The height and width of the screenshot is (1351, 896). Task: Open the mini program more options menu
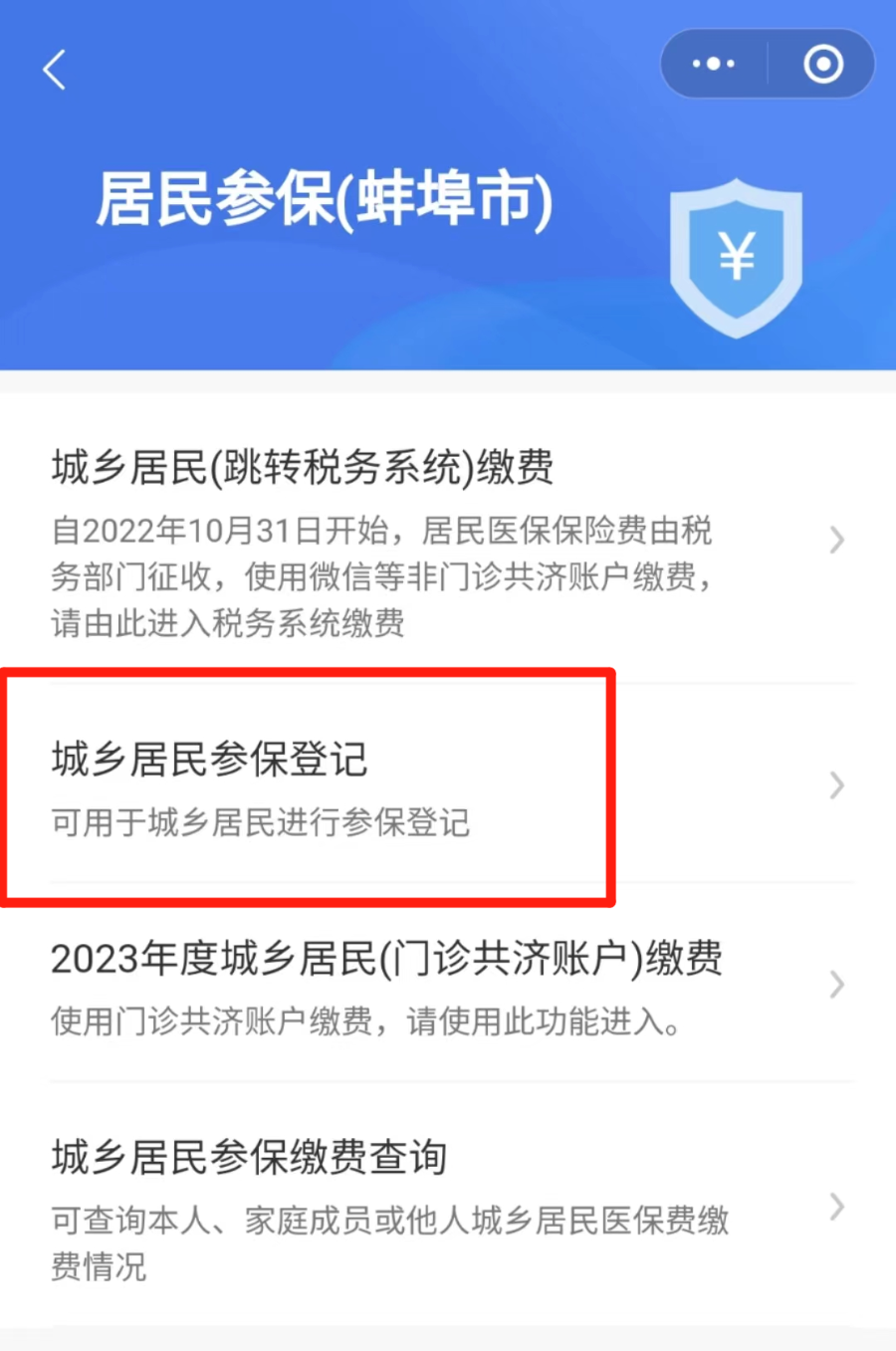[713, 64]
